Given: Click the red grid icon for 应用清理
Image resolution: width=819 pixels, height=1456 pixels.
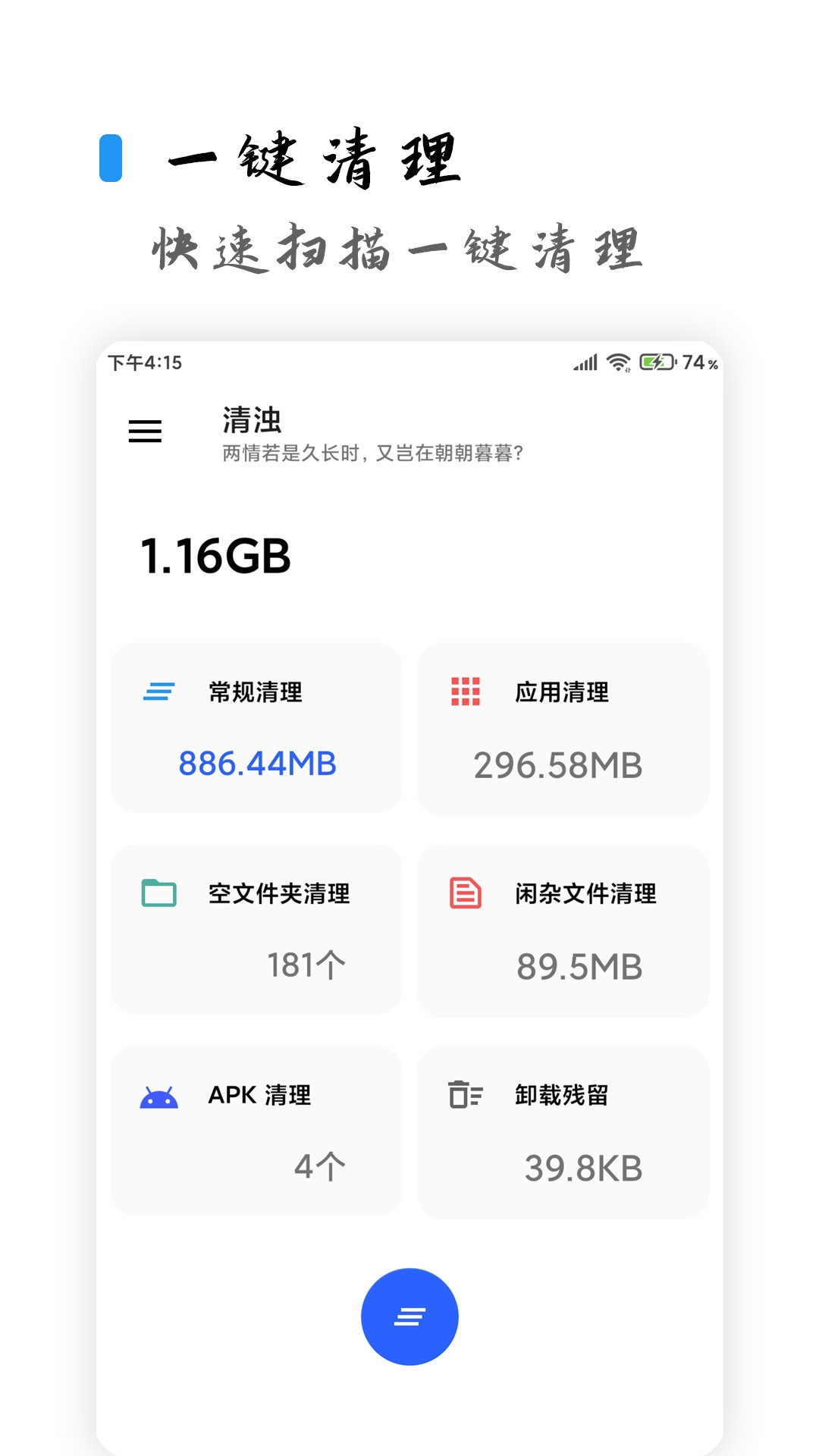Looking at the screenshot, I should (x=463, y=692).
